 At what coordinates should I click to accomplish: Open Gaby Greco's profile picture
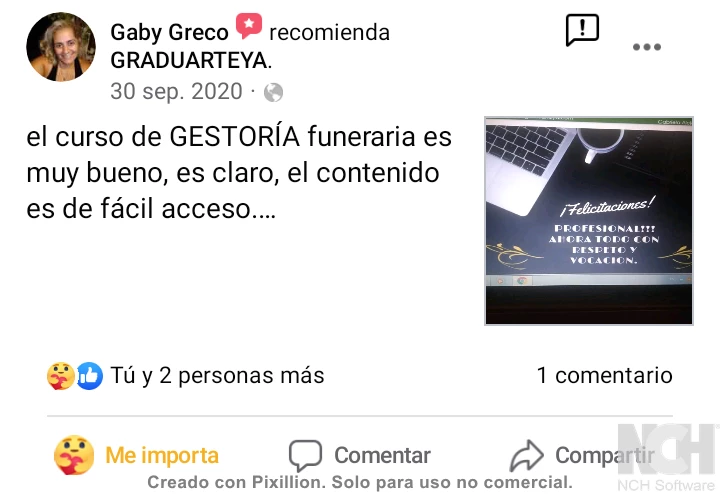point(61,47)
